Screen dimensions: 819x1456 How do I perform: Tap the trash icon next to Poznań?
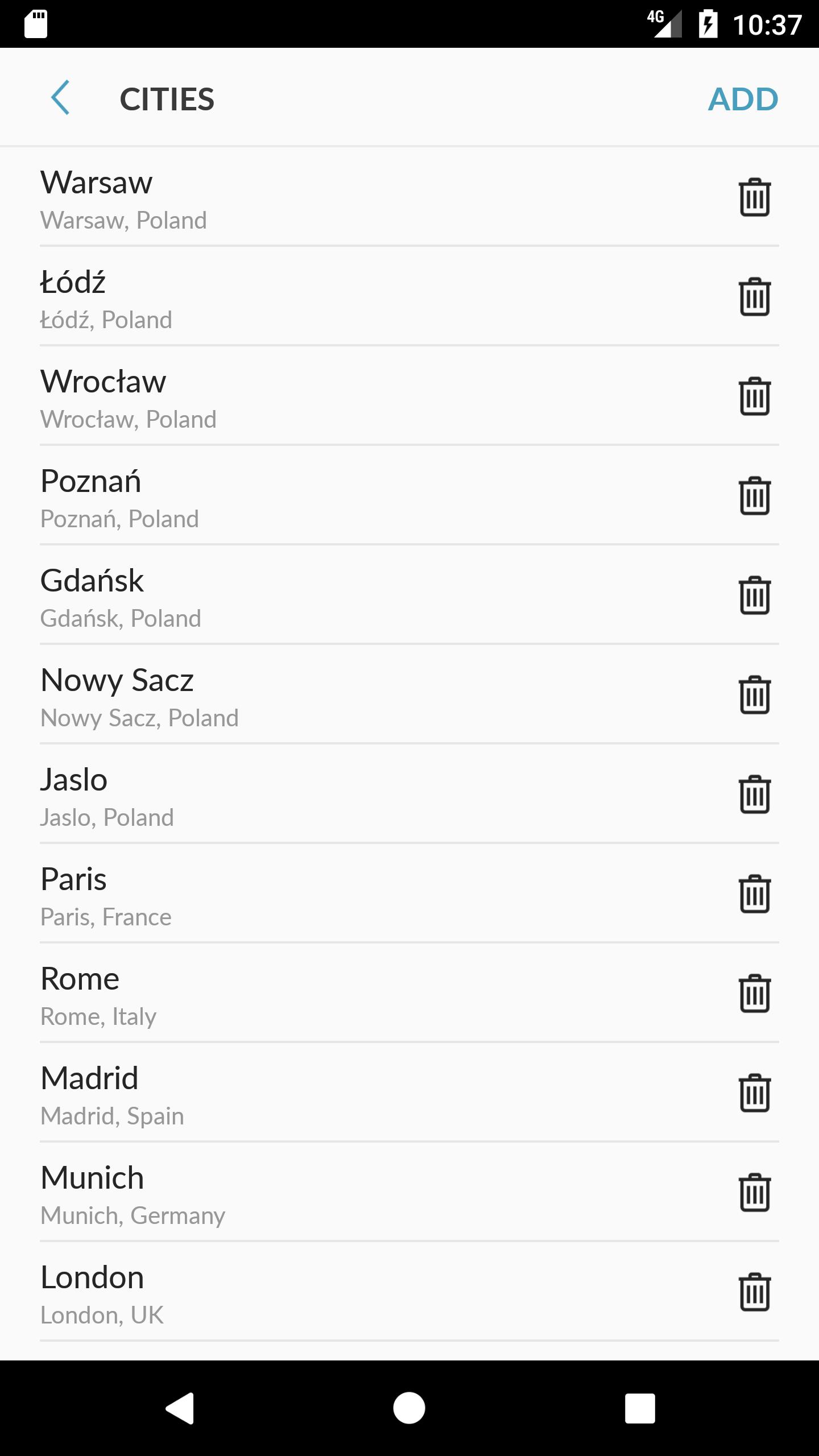755,496
